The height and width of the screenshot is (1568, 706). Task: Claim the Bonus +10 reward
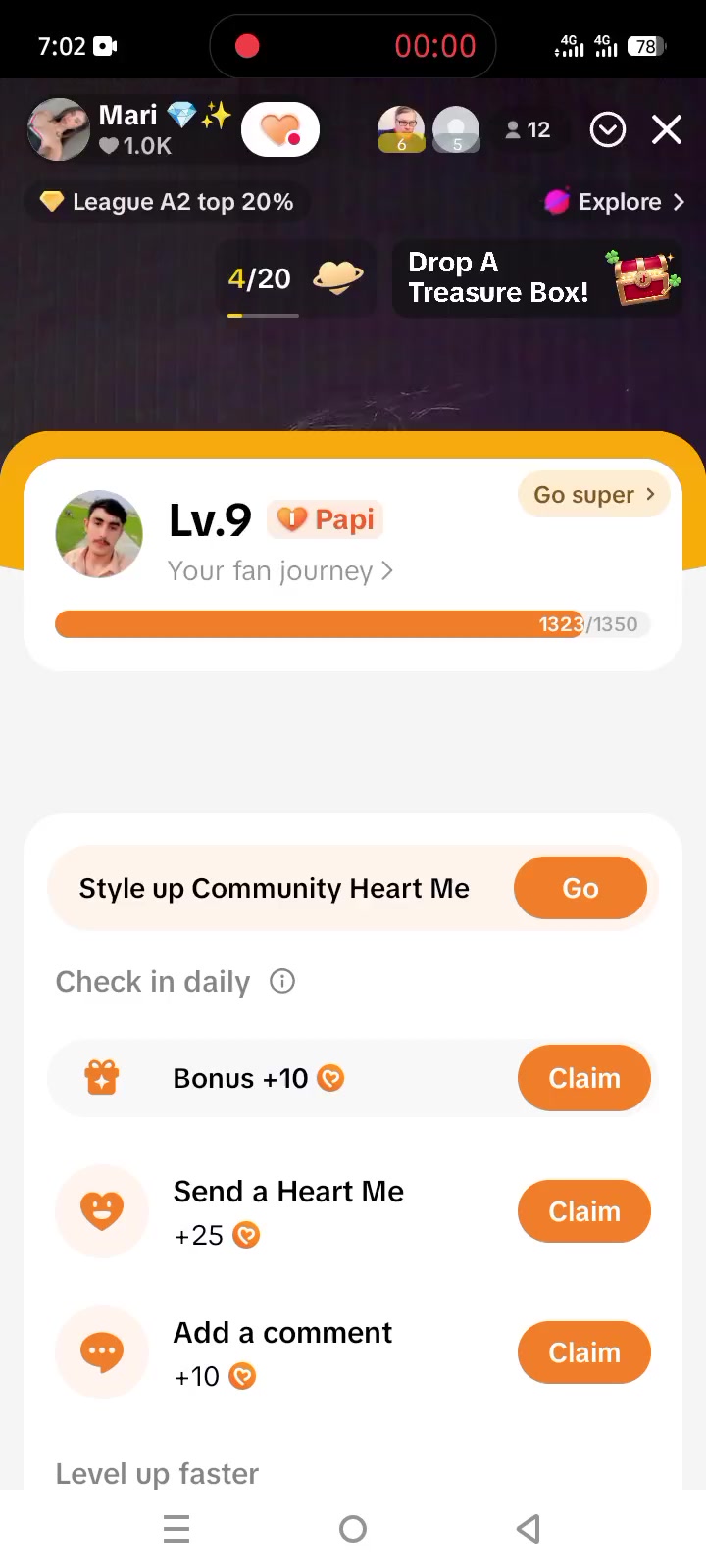click(x=584, y=1078)
